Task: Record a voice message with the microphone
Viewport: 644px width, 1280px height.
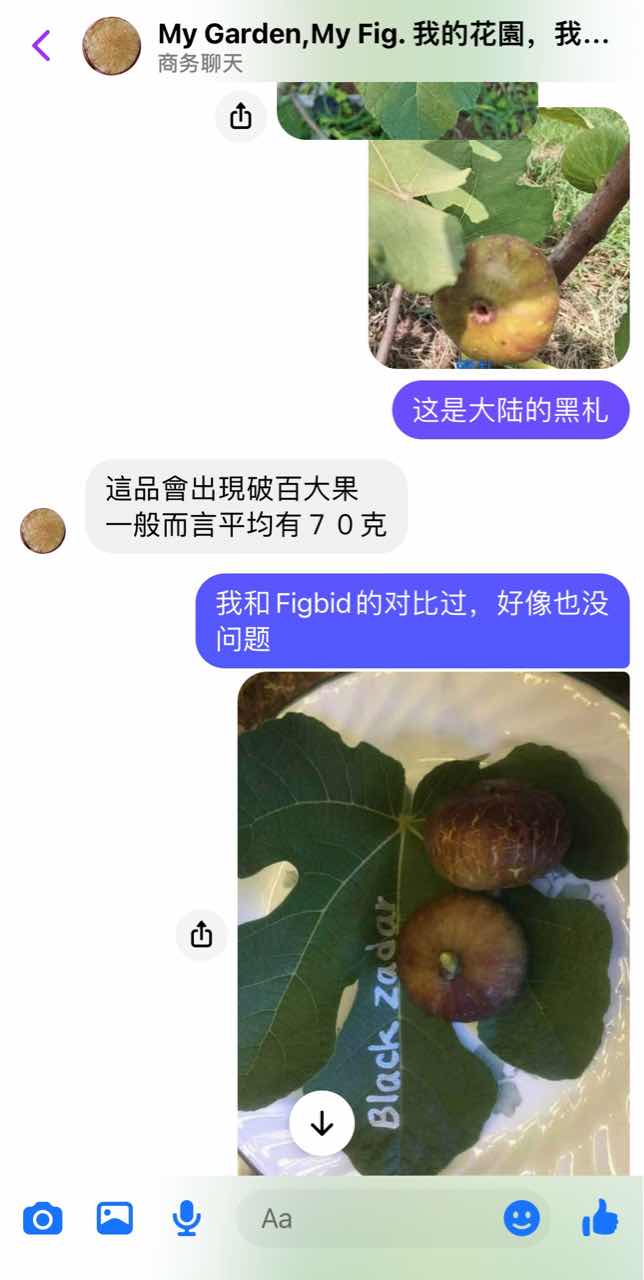Action: tap(186, 1218)
